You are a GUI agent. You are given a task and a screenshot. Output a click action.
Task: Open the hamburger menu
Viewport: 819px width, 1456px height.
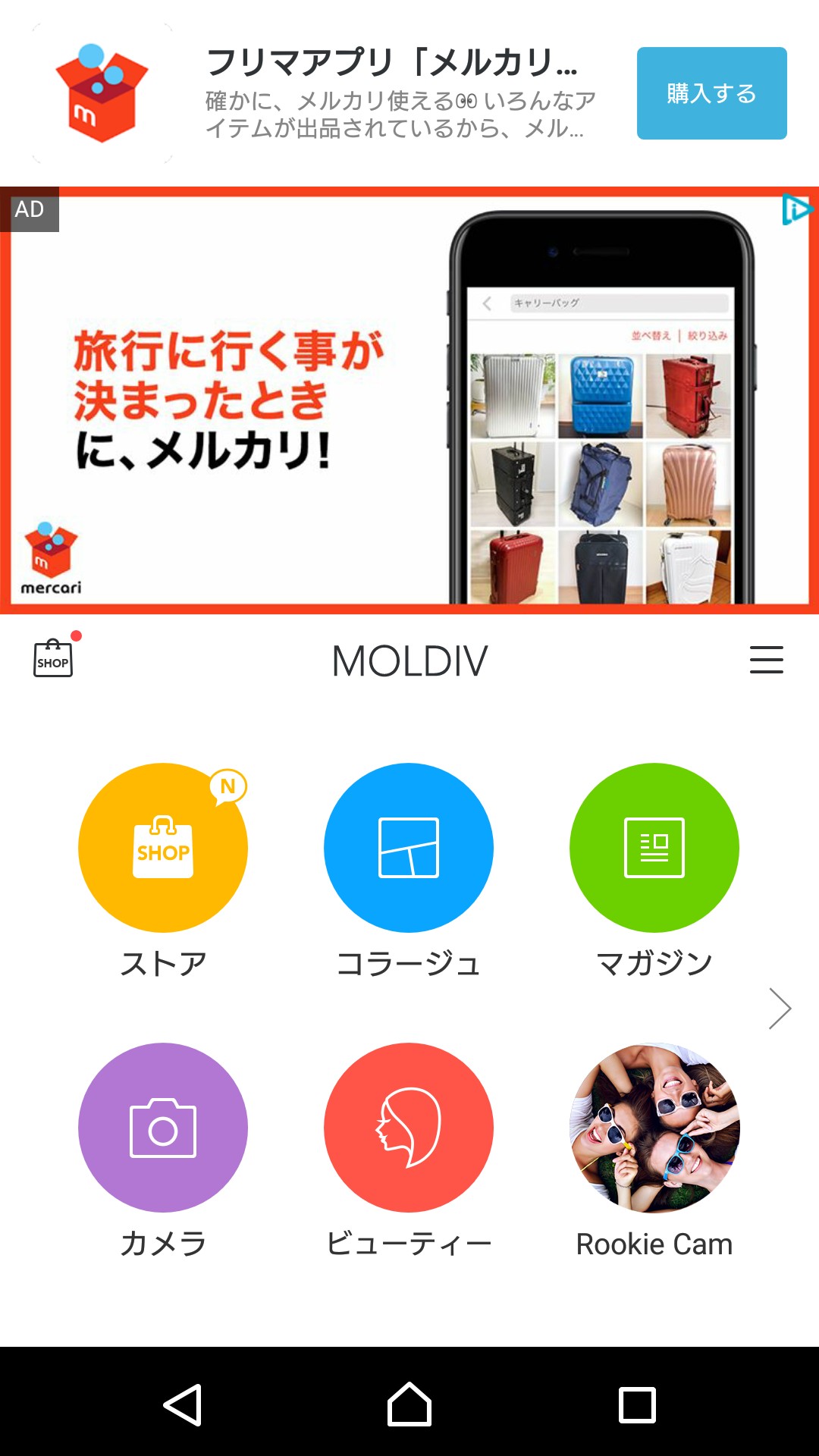pyautogui.click(x=766, y=660)
